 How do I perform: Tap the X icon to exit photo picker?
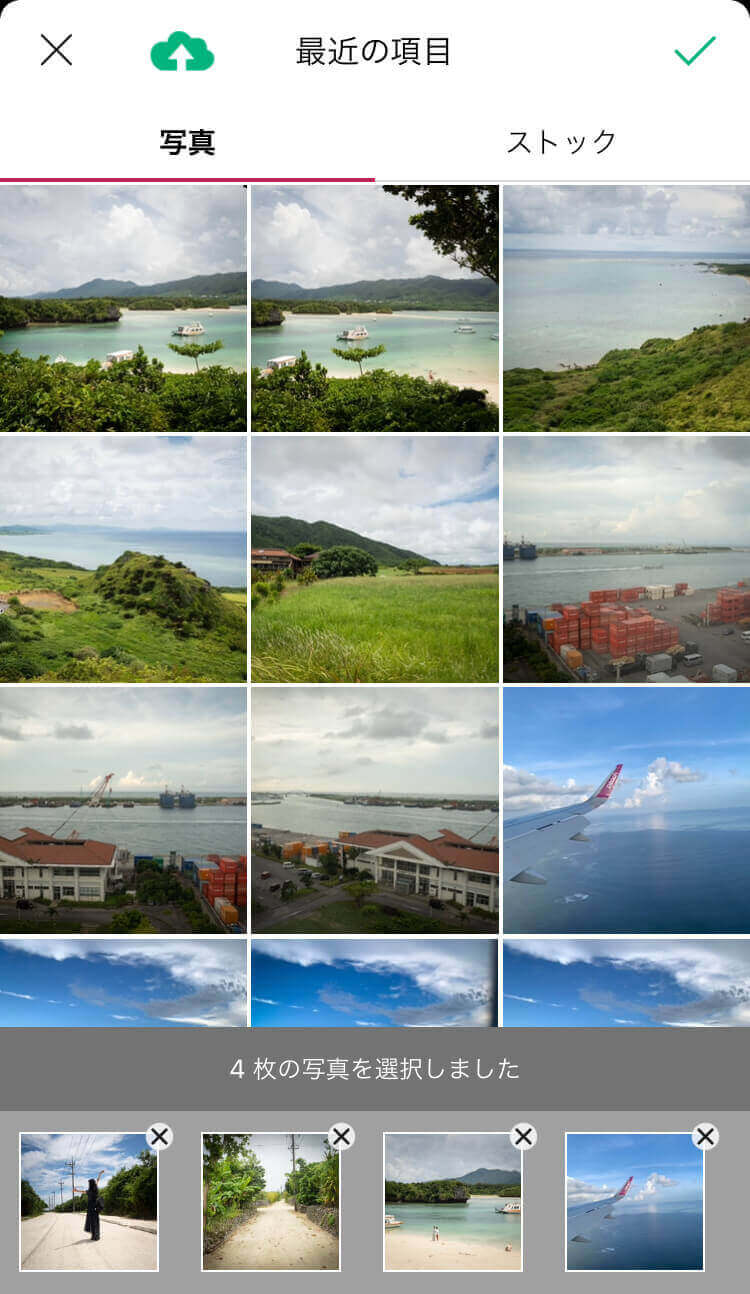click(56, 49)
